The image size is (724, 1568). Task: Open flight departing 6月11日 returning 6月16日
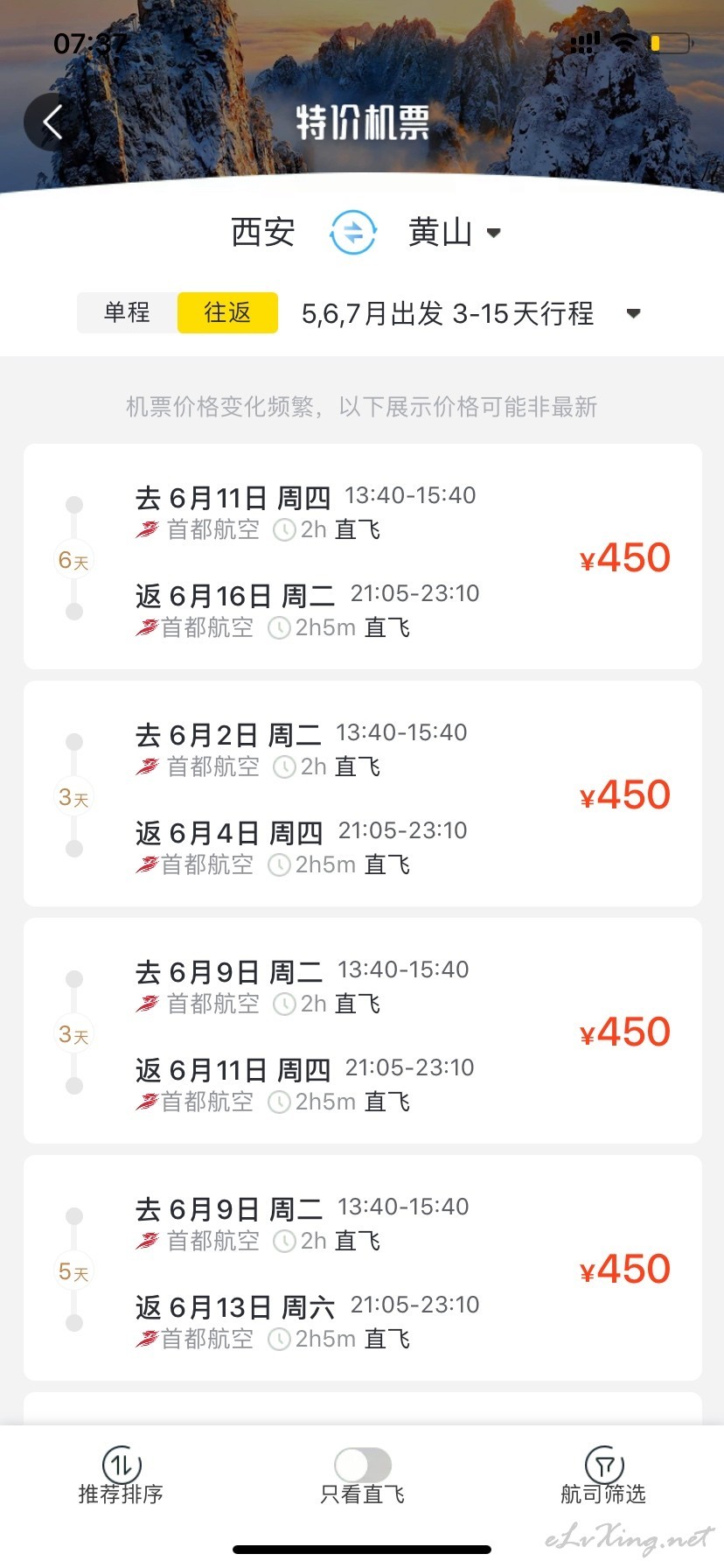coord(363,556)
